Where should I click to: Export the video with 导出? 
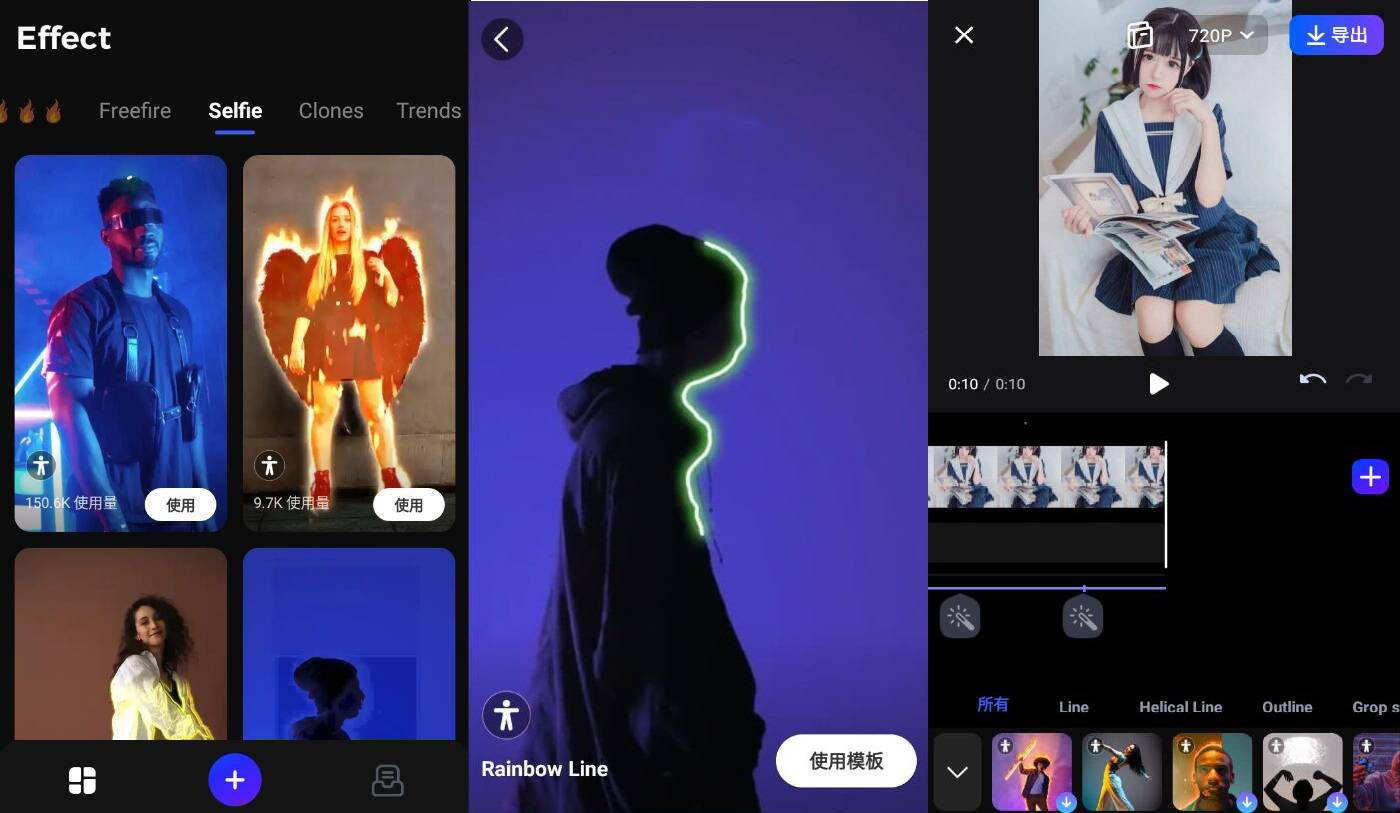[x=1336, y=36]
